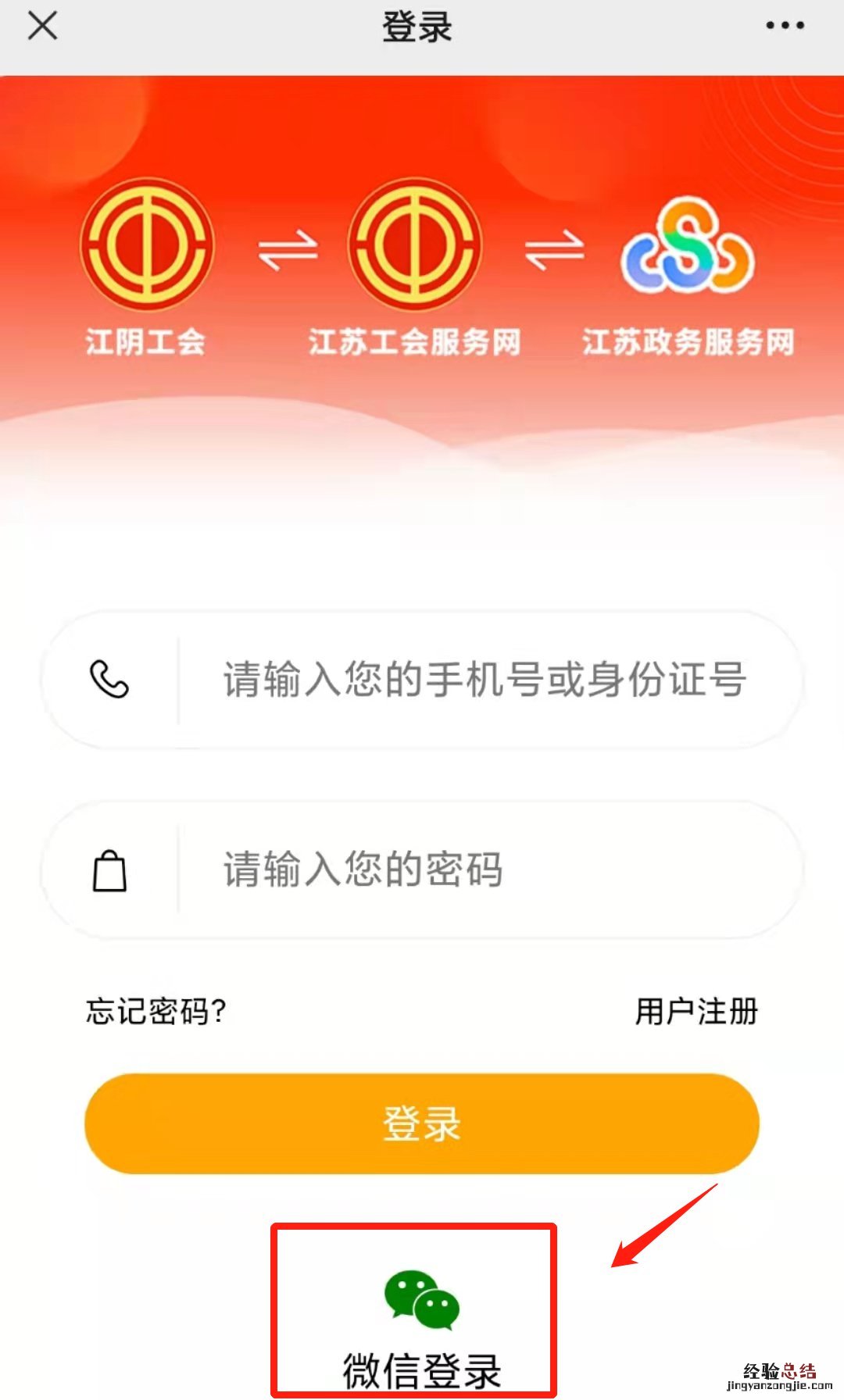844x1400 pixels.
Task: Open the three-dot overflow menu
Action: click(785, 26)
